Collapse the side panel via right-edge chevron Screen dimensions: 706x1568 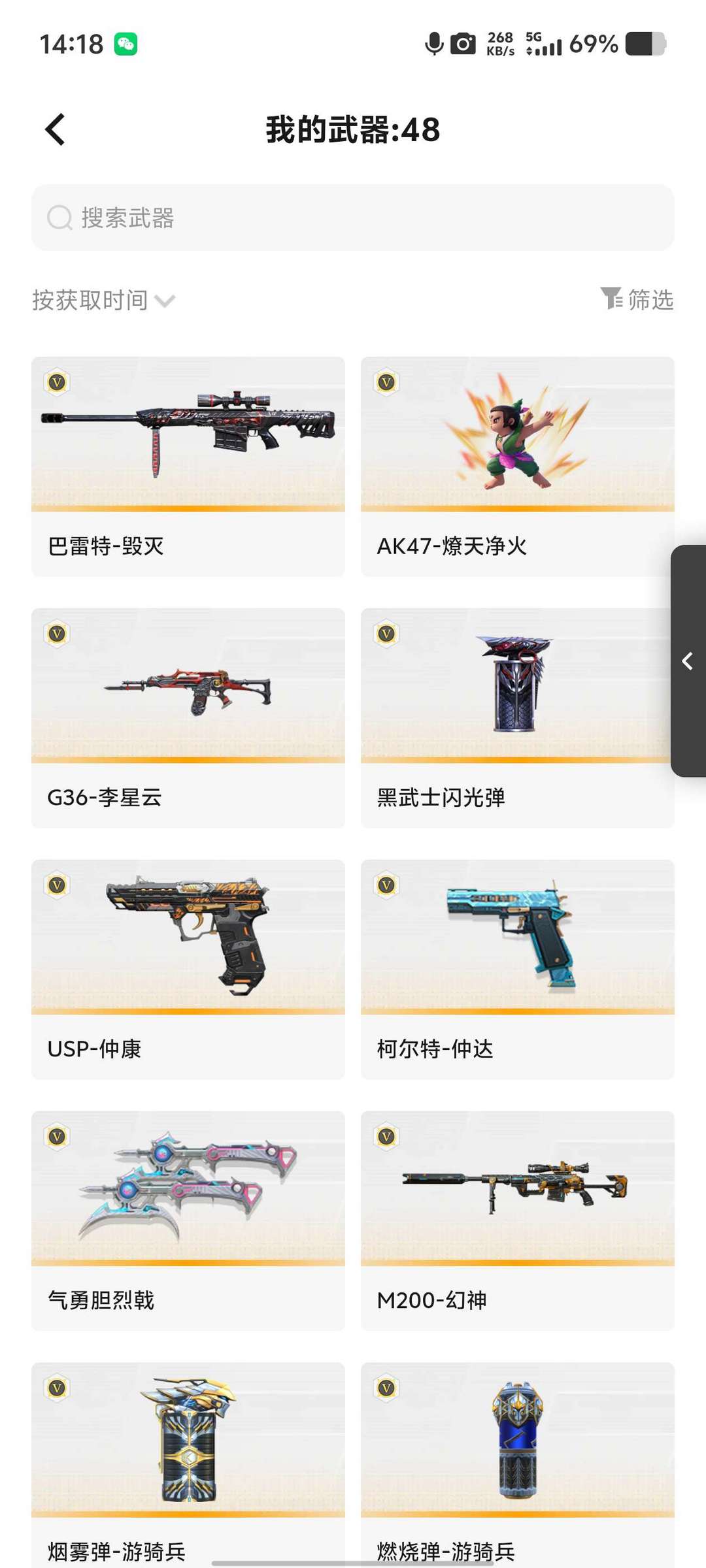(687, 662)
